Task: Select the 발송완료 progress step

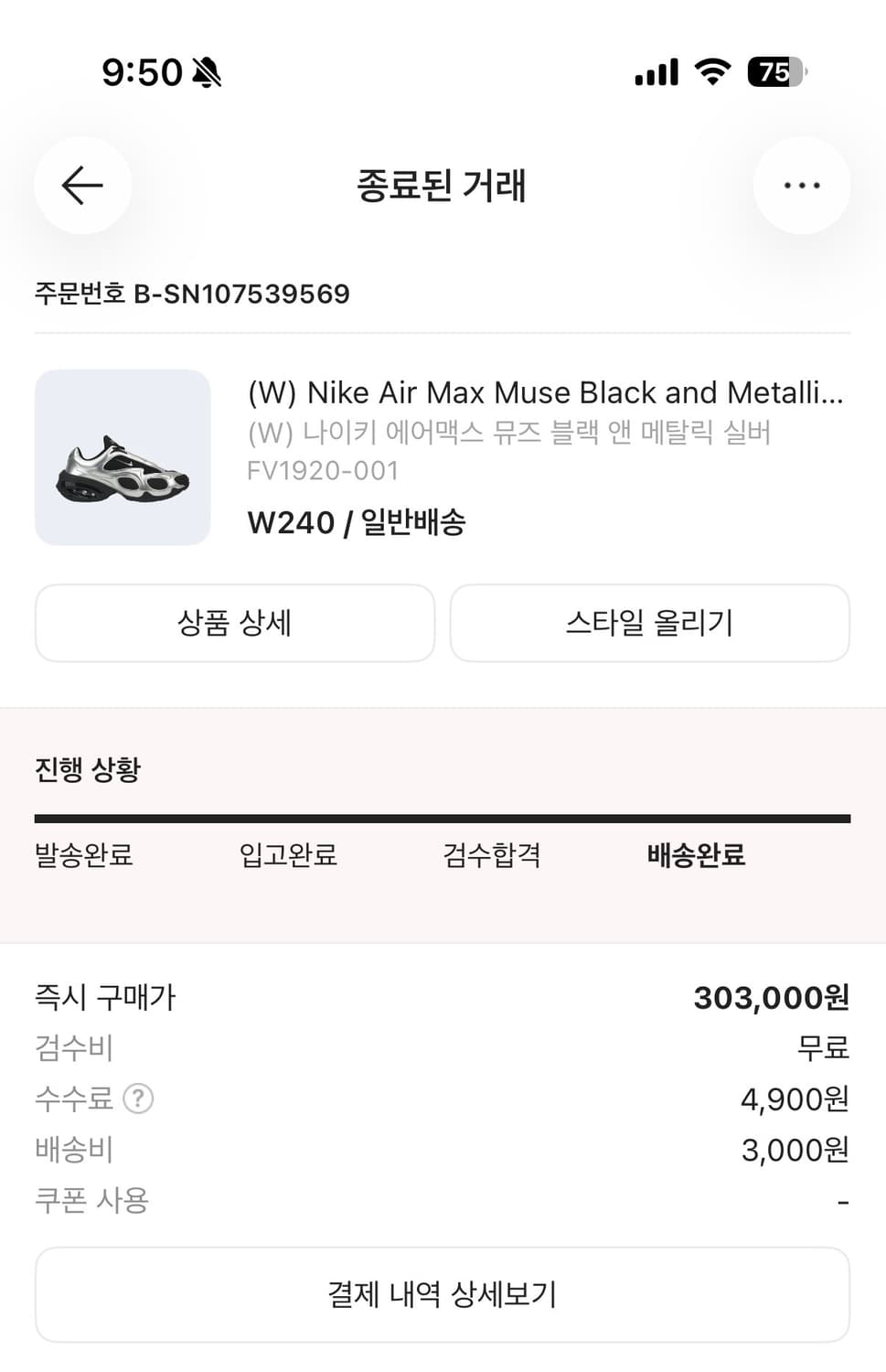Action: coord(83,854)
